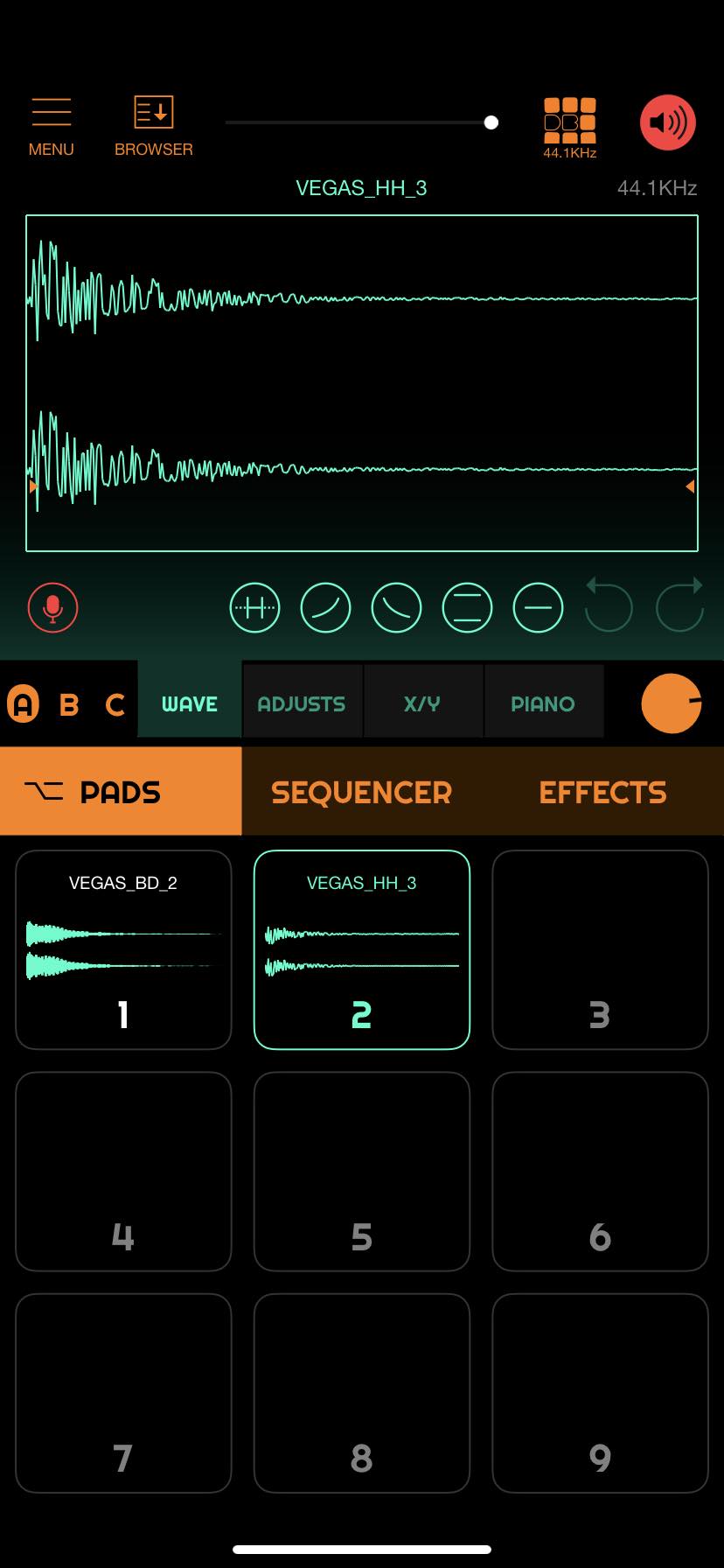The height and width of the screenshot is (1568, 724).
Task: Start recording with the microphone button
Action: 52,607
